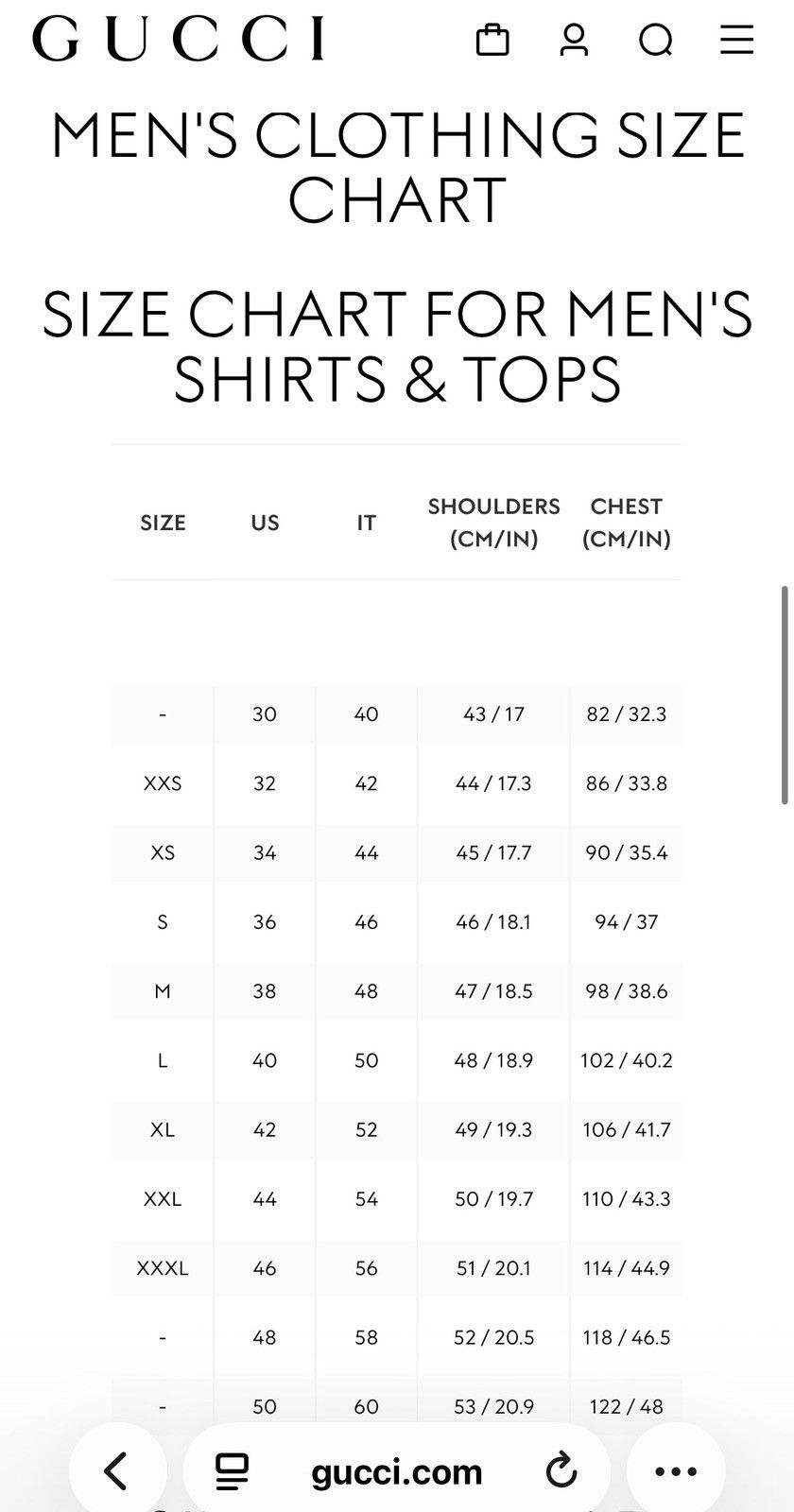Tap the gucci.com address bar
Screen dimensions: 794x1512
(397, 1471)
